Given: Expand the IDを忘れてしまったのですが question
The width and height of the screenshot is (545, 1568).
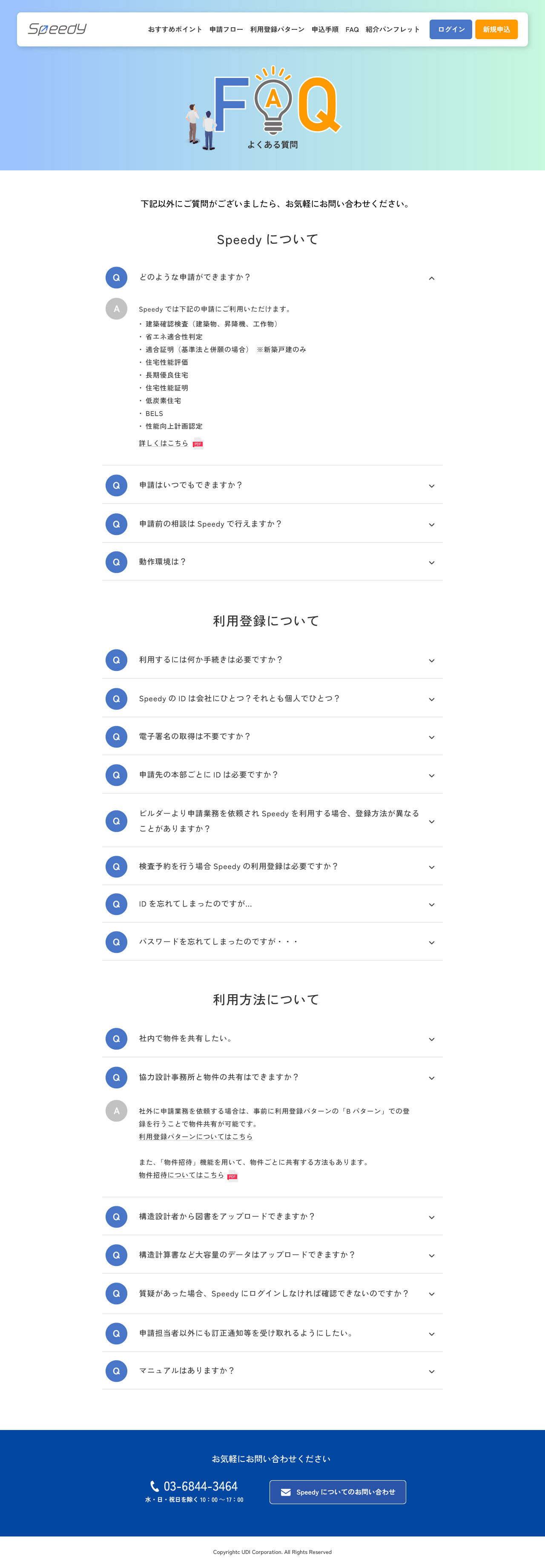Looking at the screenshot, I should coord(272,904).
